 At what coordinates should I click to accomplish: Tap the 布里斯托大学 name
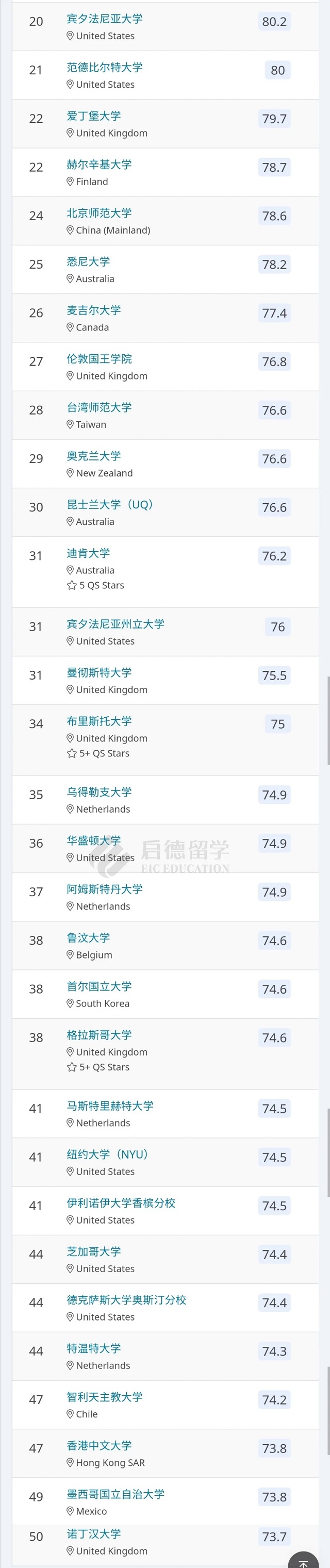(98, 721)
